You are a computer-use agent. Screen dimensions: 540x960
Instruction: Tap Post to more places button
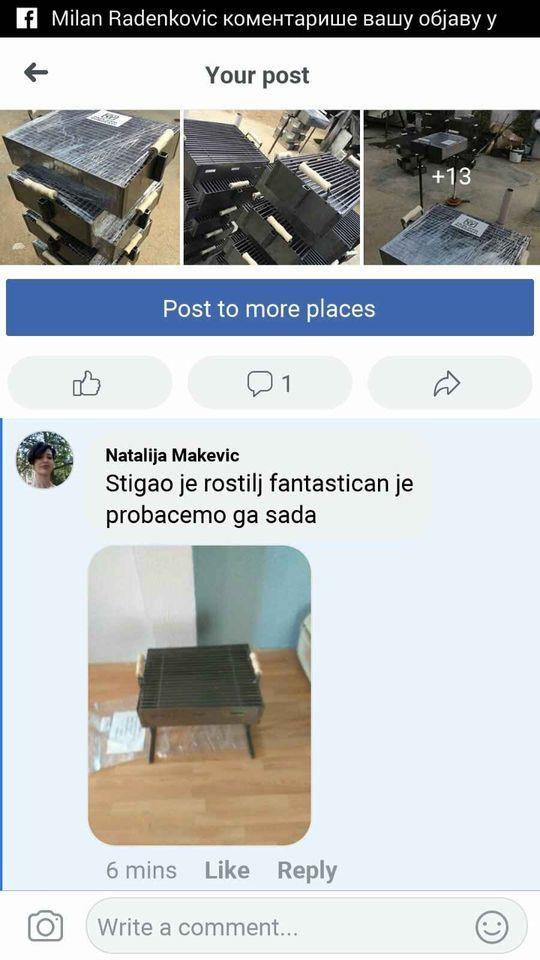tap(270, 308)
